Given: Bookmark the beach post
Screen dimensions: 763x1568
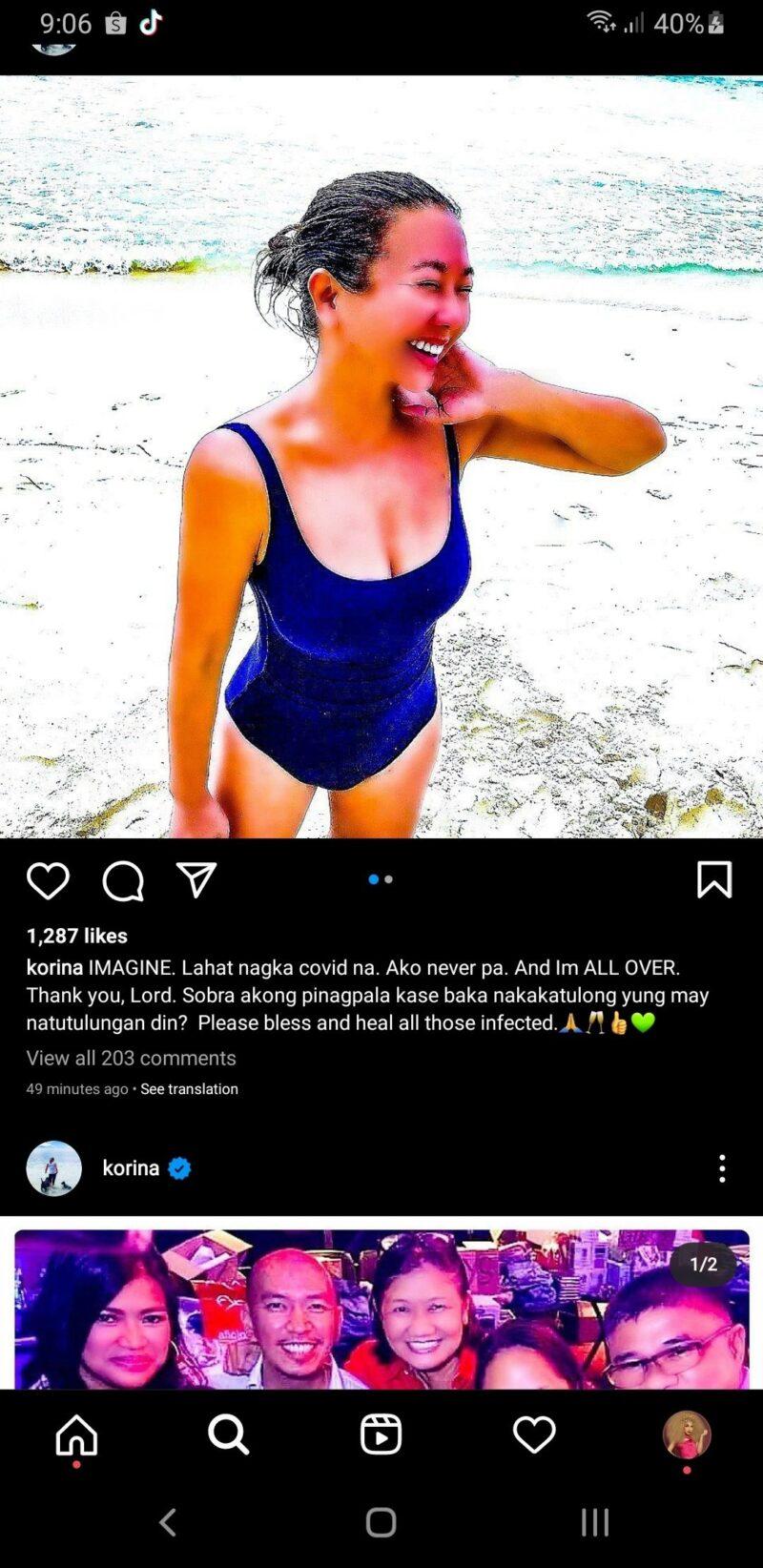Looking at the screenshot, I should [714, 879].
